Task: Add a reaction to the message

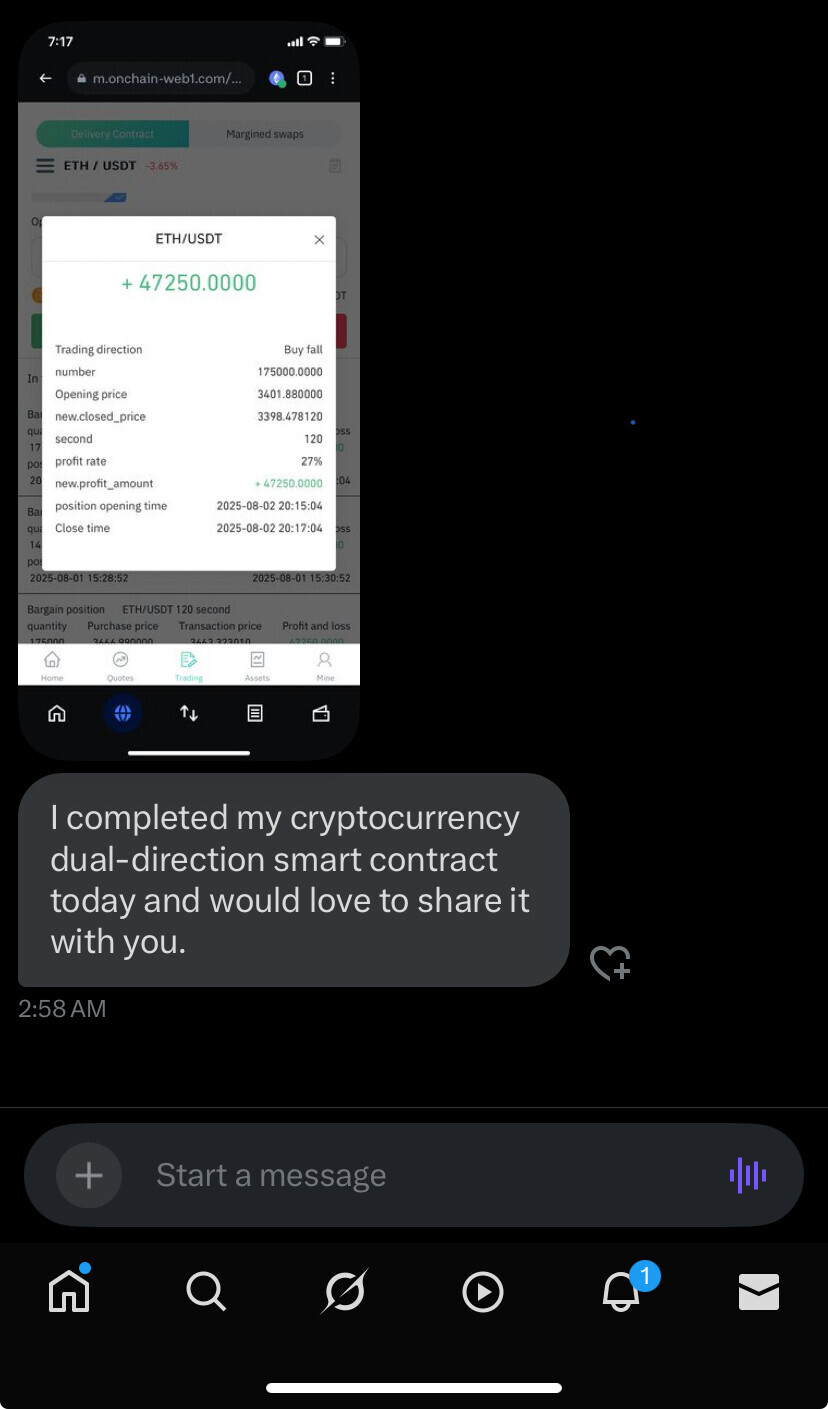Action: (x=610, y=963)
